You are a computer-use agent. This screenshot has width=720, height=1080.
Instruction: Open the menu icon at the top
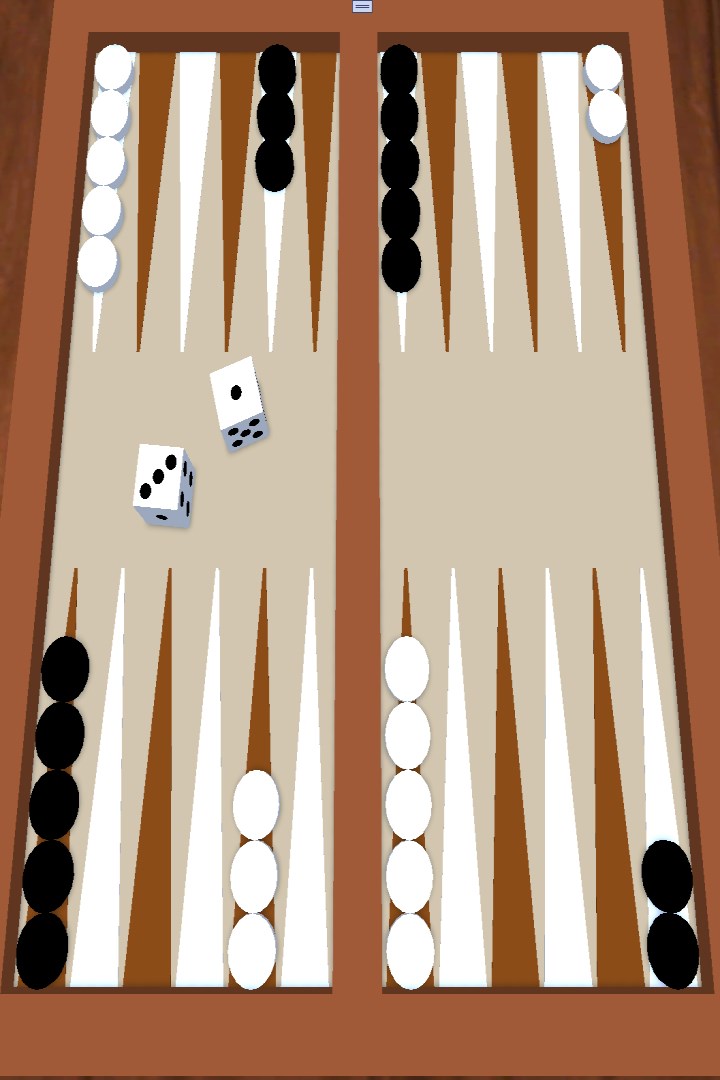click(x=362, y=6)
